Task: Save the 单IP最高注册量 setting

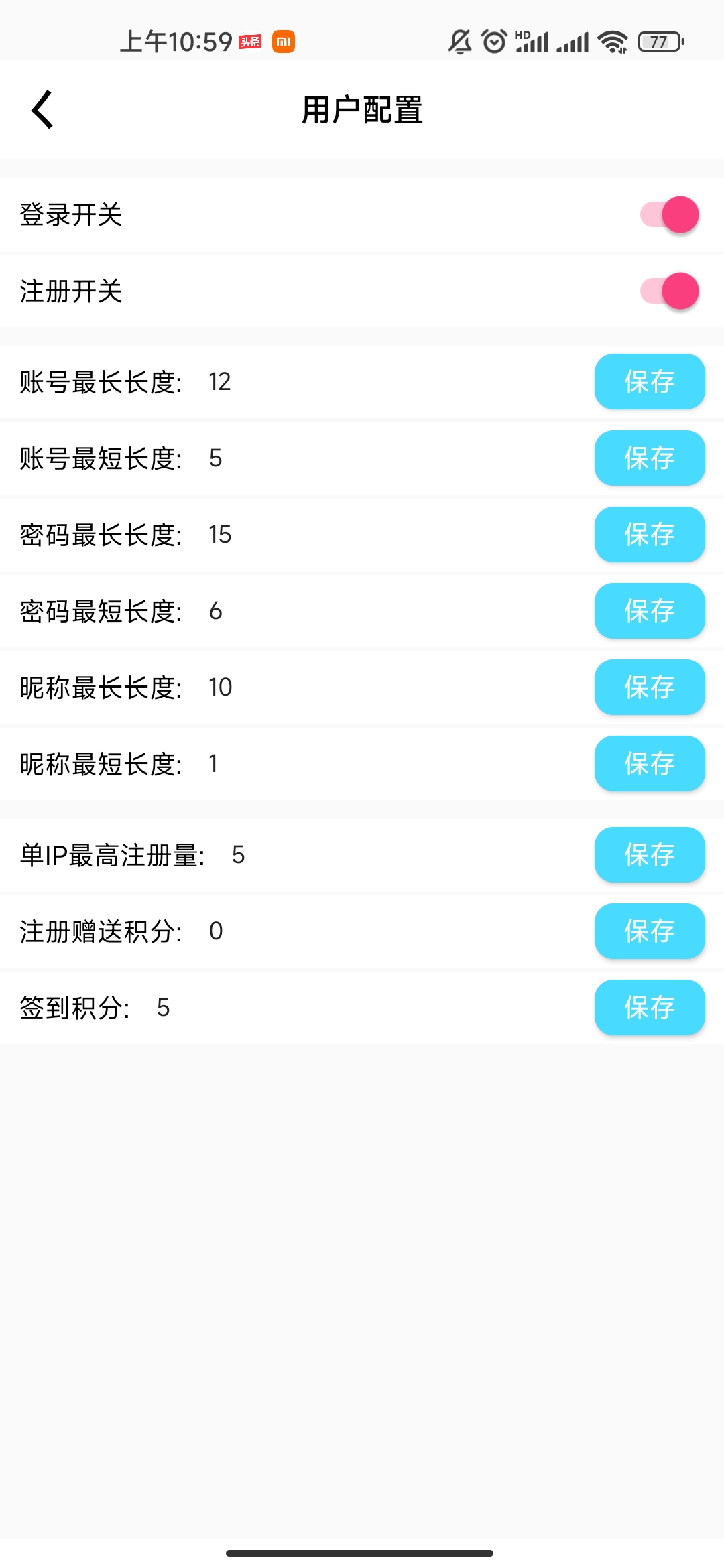Action: (x=649, y=855)
